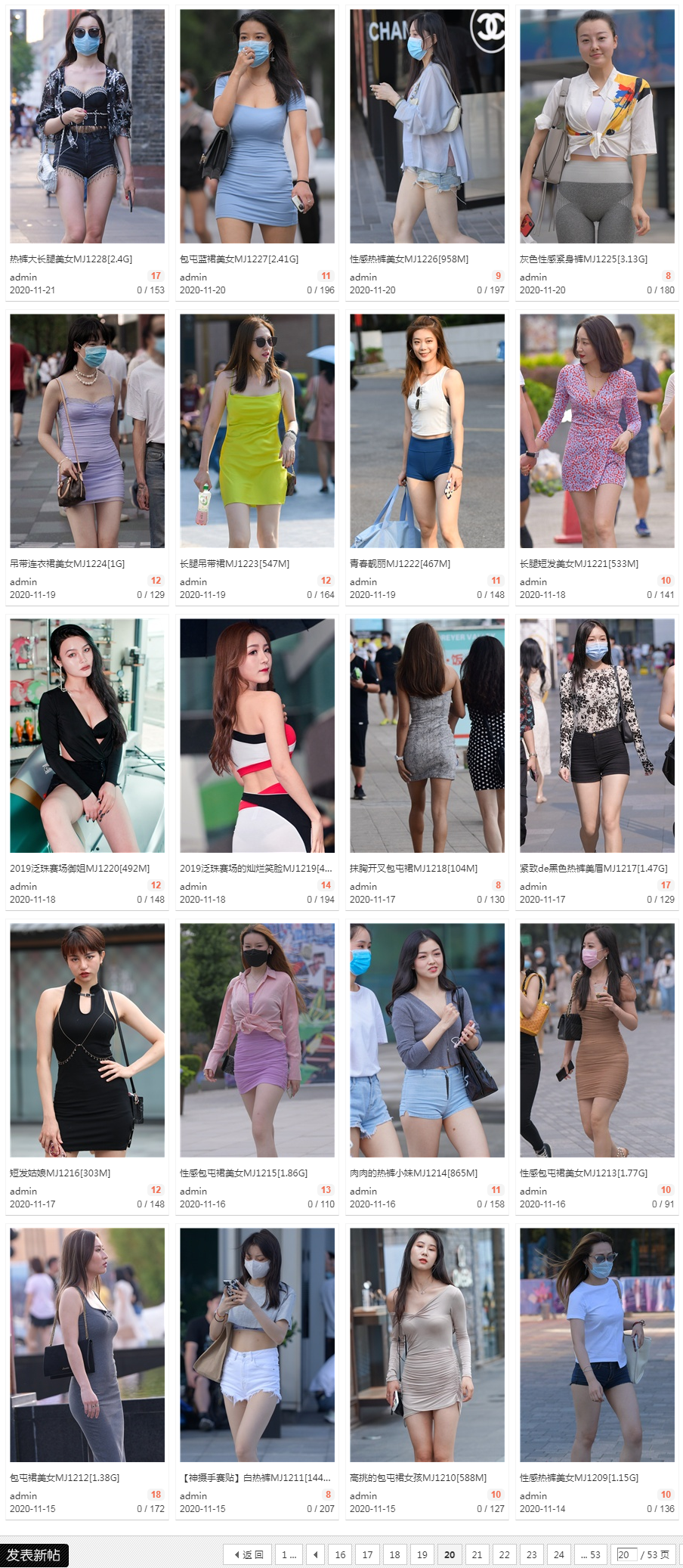Open the thread 青春靓丽MJ1222[467M]
The width and height of the screenshot is (683, 1568).
pos(400,563)
